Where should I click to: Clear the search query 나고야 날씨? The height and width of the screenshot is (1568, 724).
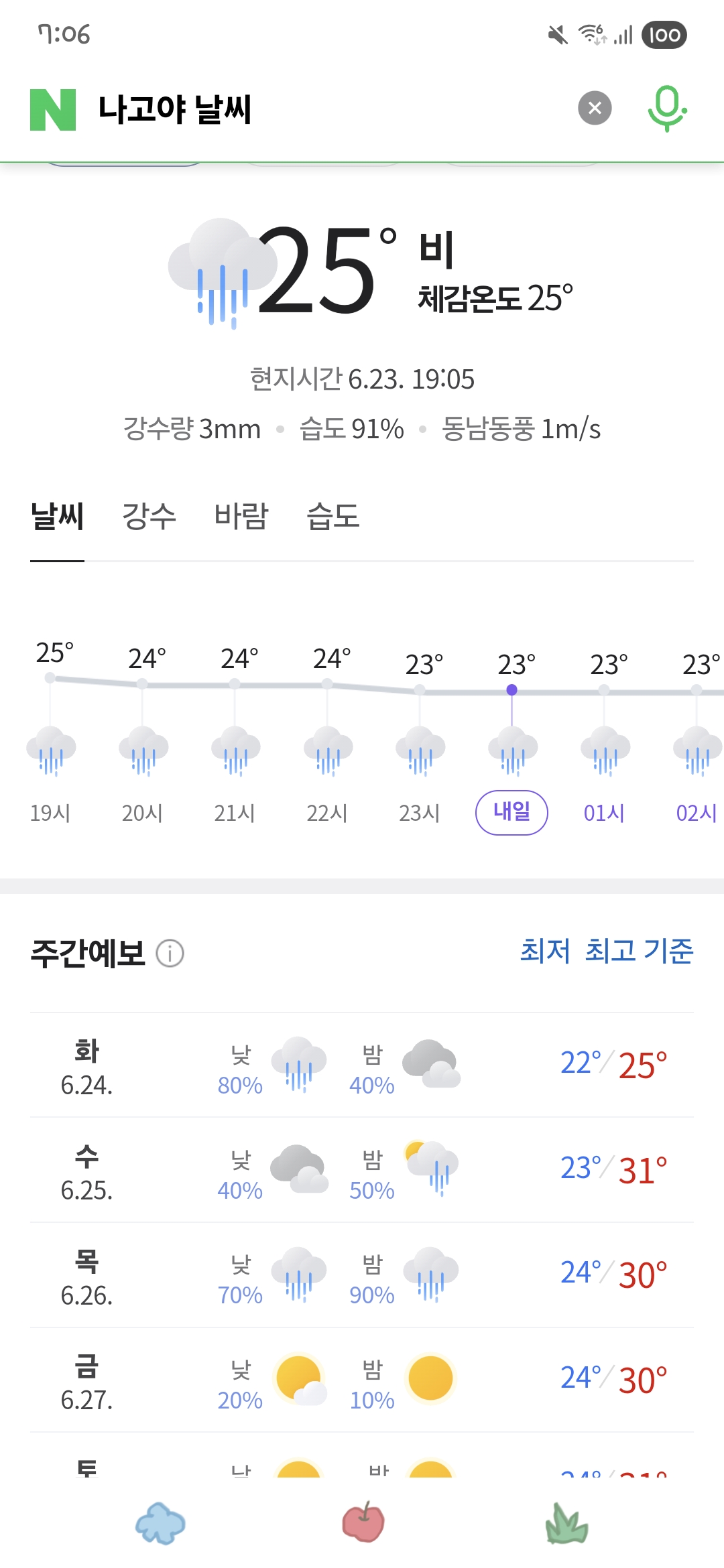[595, 108]
